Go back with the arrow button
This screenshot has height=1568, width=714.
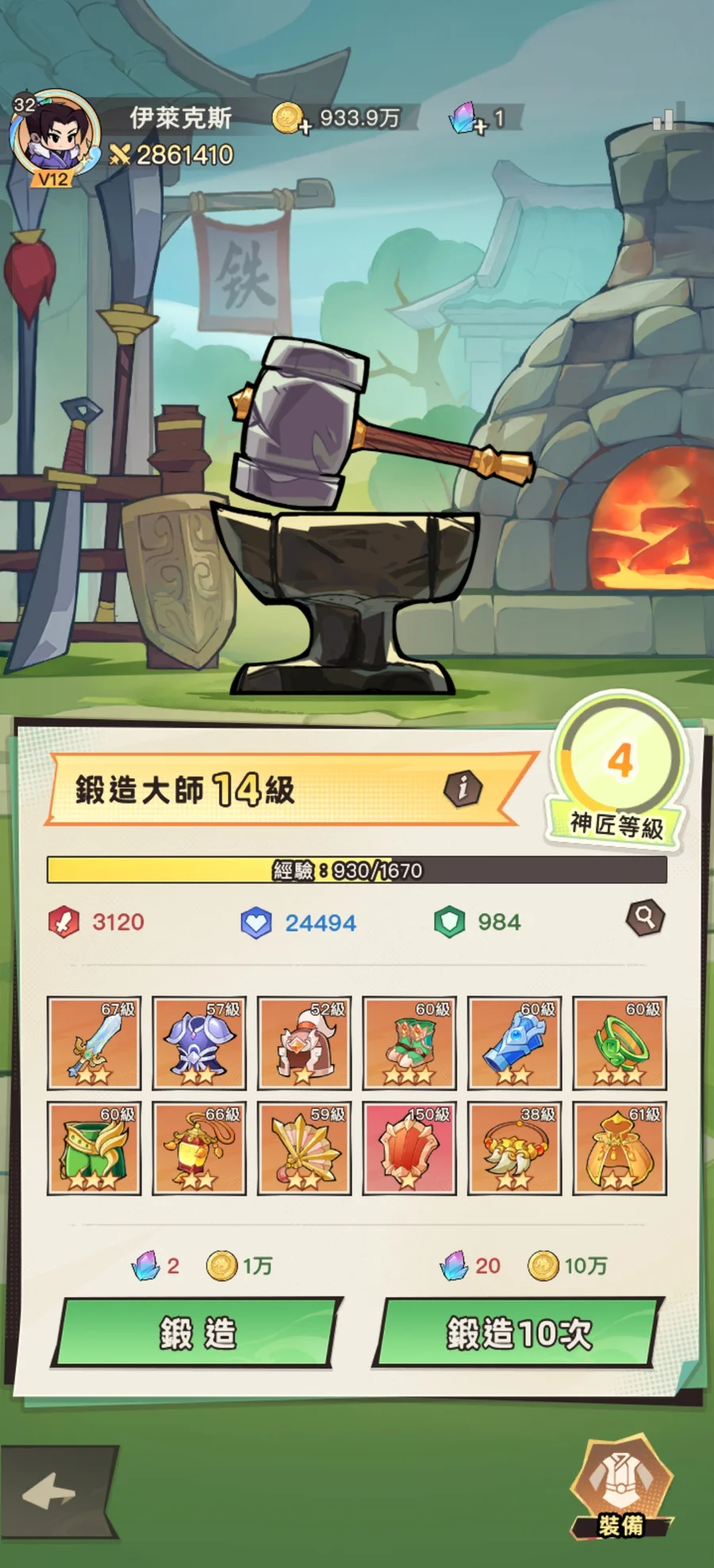[x=52, y=1493]
